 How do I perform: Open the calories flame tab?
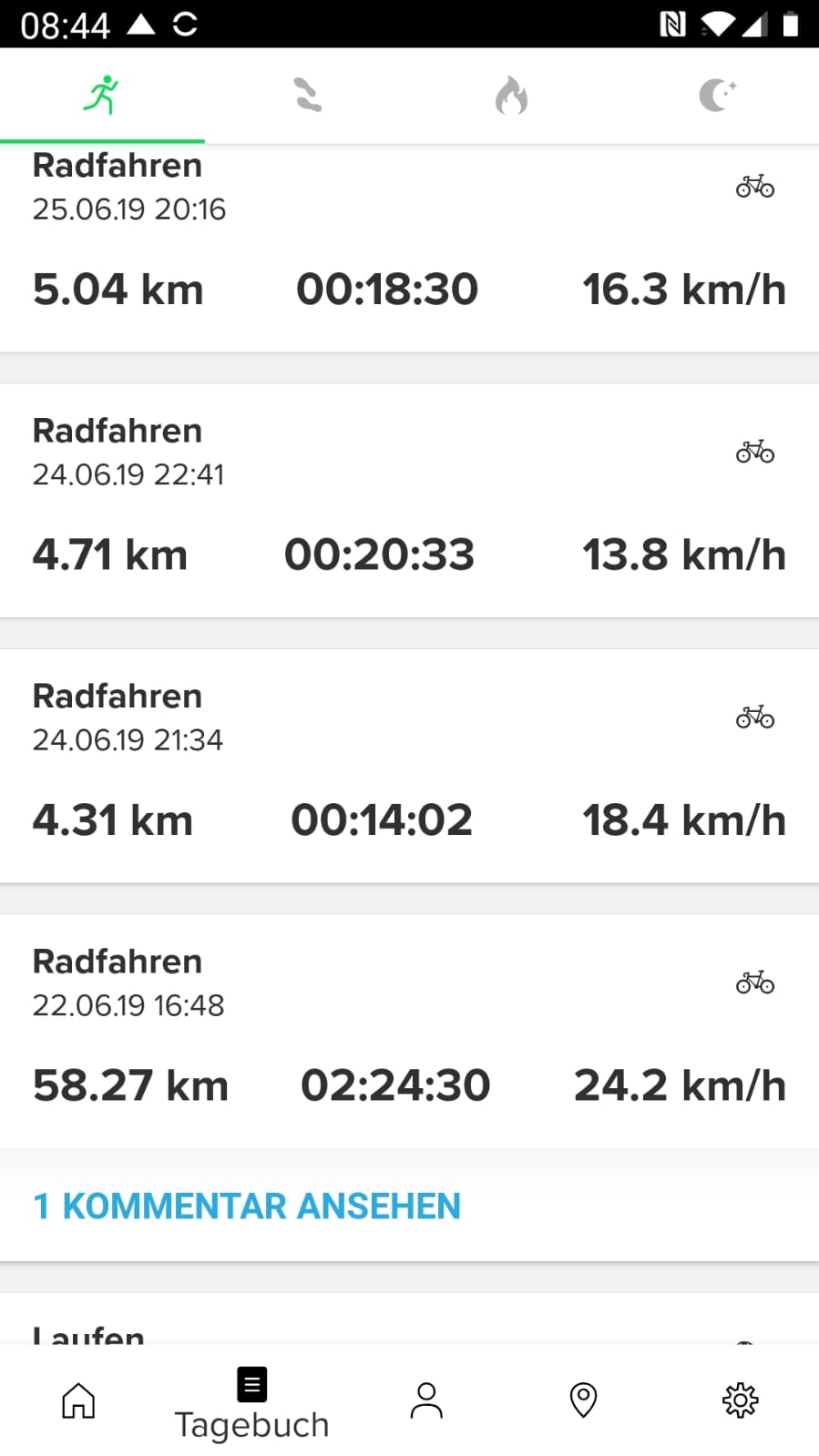511,95
